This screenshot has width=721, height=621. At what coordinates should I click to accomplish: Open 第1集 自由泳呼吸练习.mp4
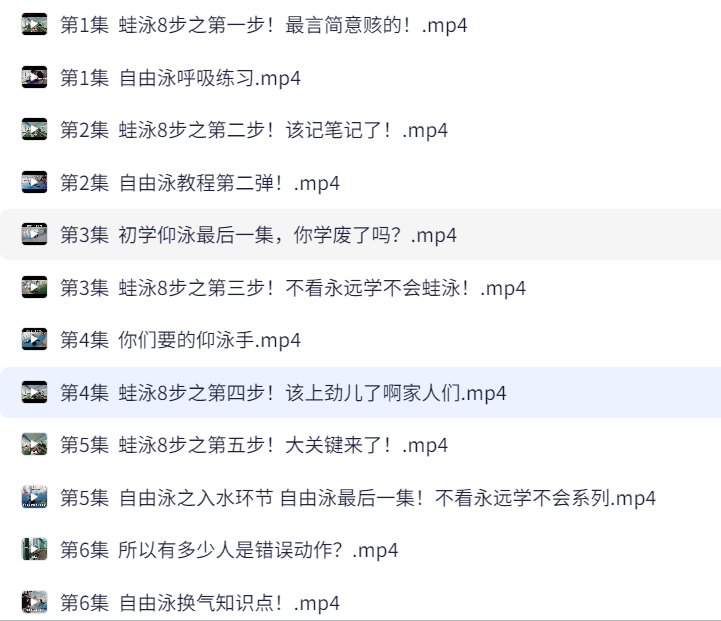[x=180, y=78]
